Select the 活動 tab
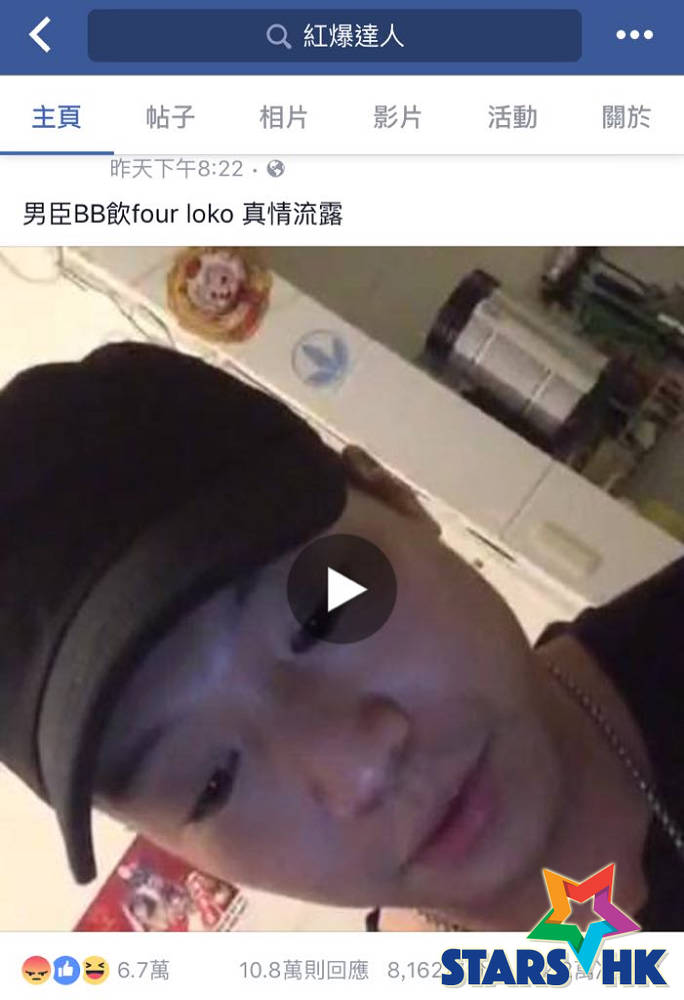Screen dimensions: 684x1000 [x=512, y=118]
